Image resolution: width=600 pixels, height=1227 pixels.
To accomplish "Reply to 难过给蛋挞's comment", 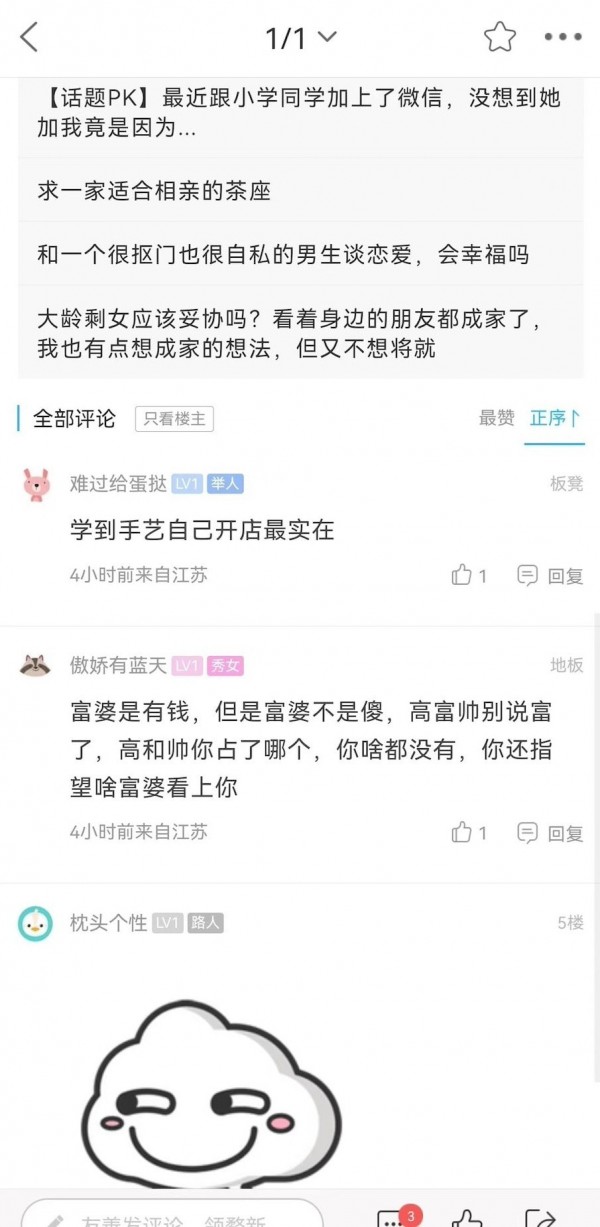I will 550,575.
